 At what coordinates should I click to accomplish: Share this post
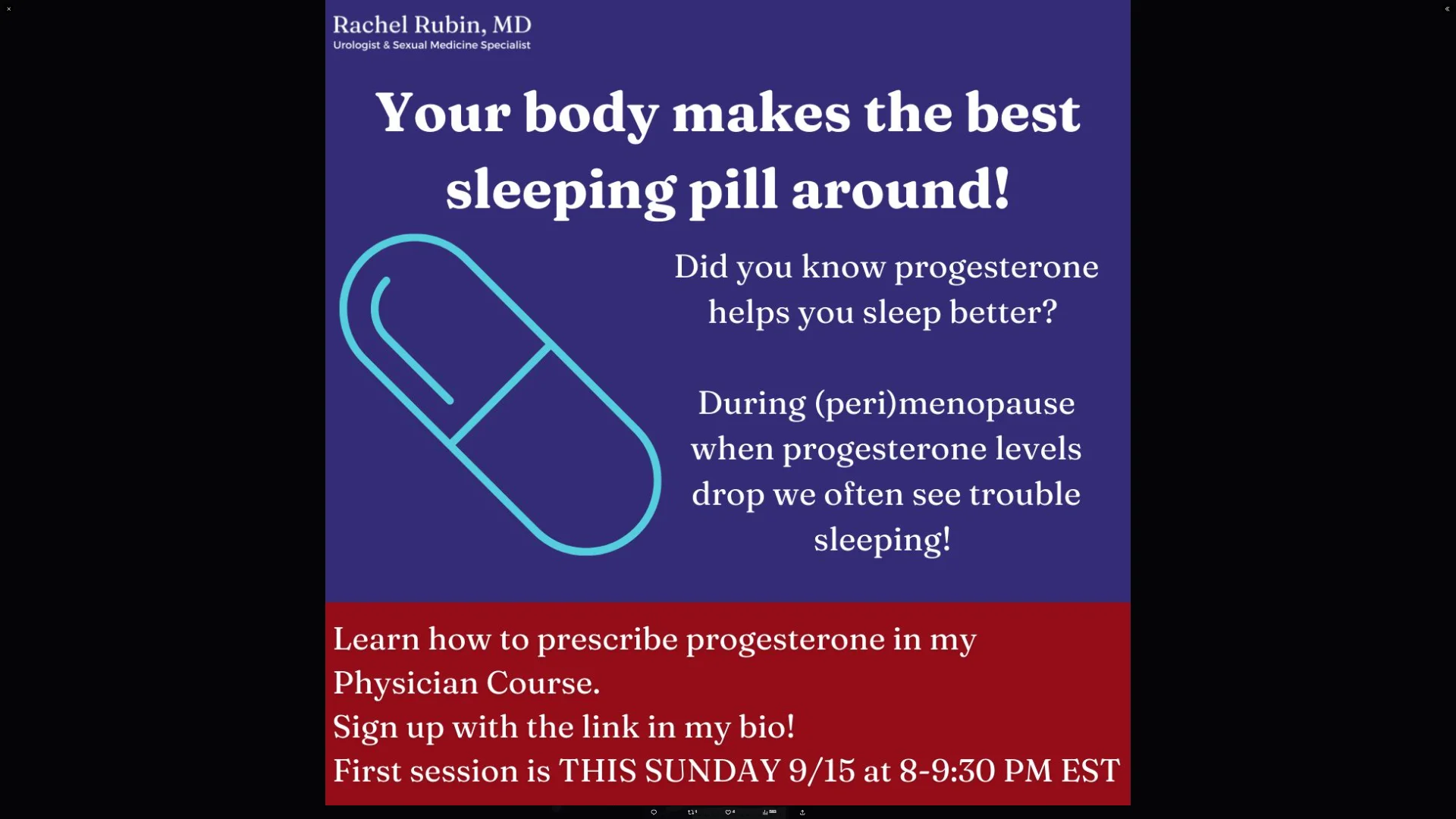click(802, 812)
